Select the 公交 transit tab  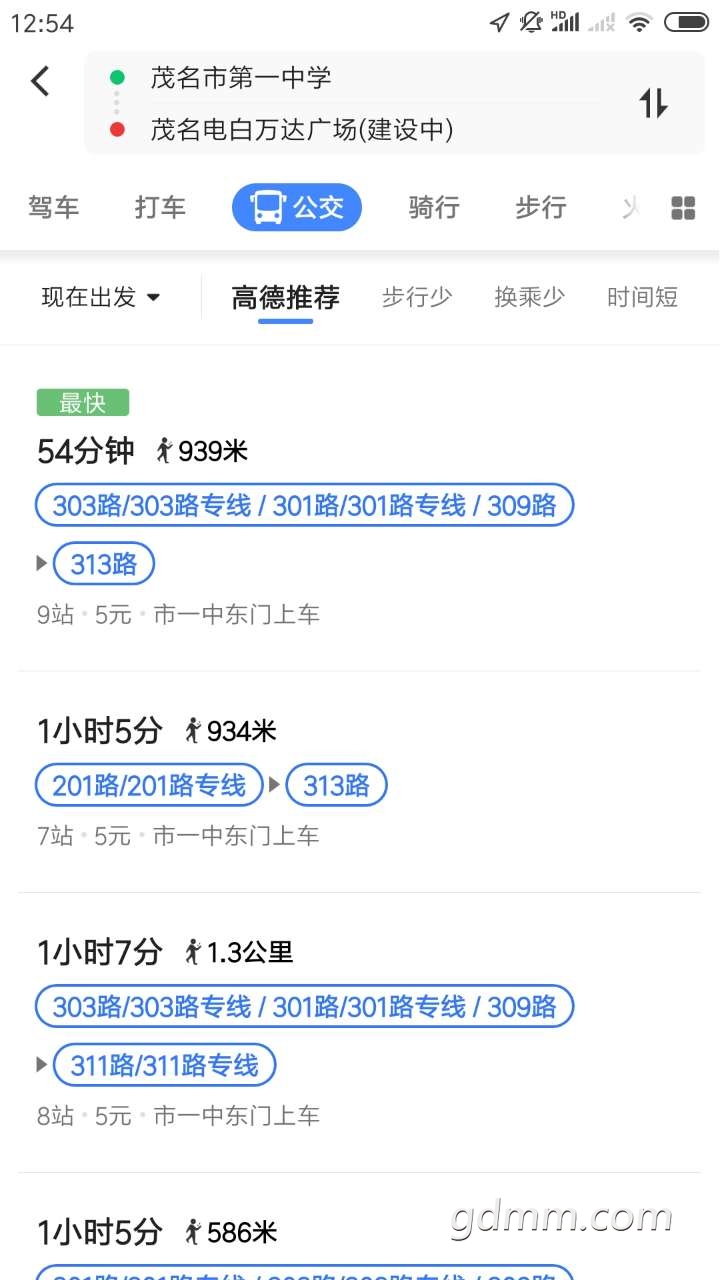tap(297, 207)
